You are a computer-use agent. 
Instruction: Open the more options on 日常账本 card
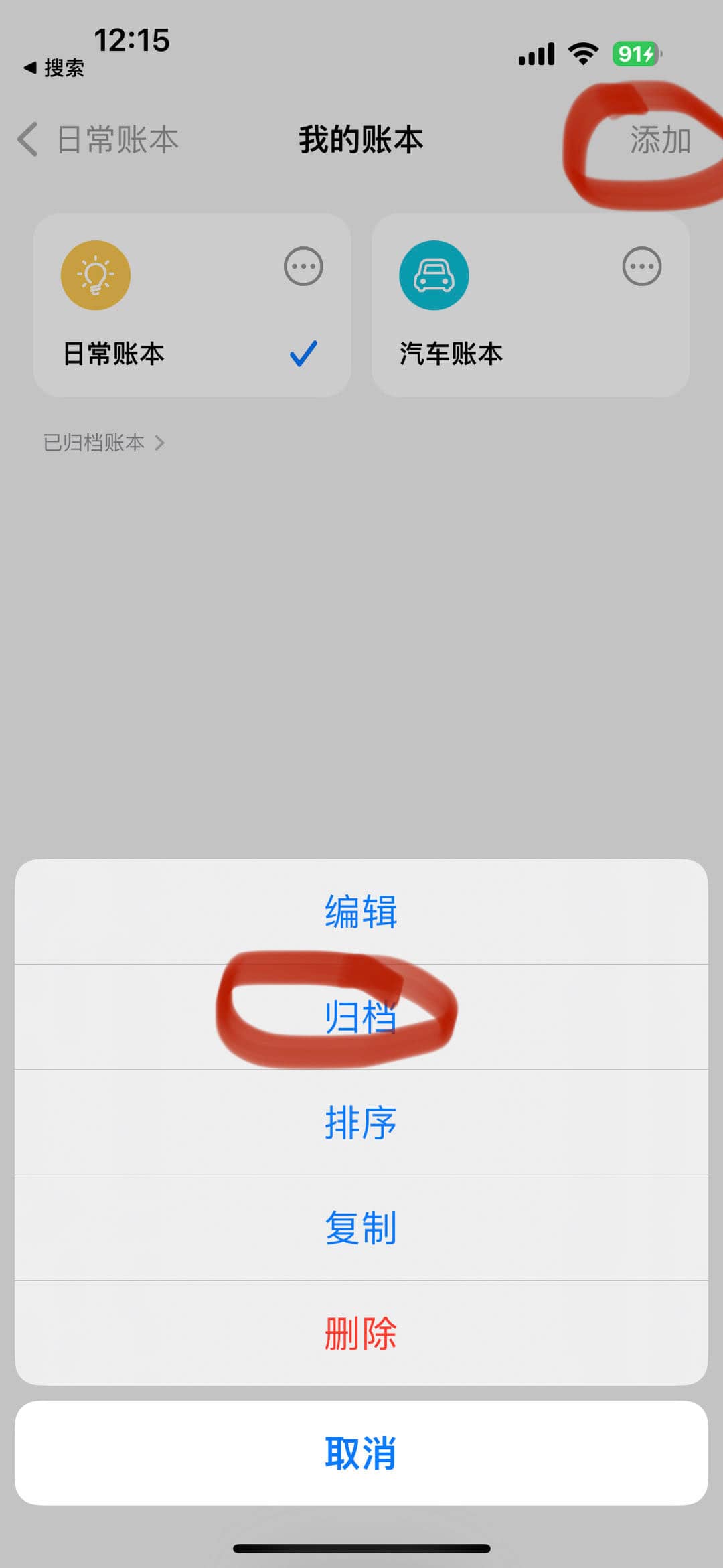click(303, 267)
